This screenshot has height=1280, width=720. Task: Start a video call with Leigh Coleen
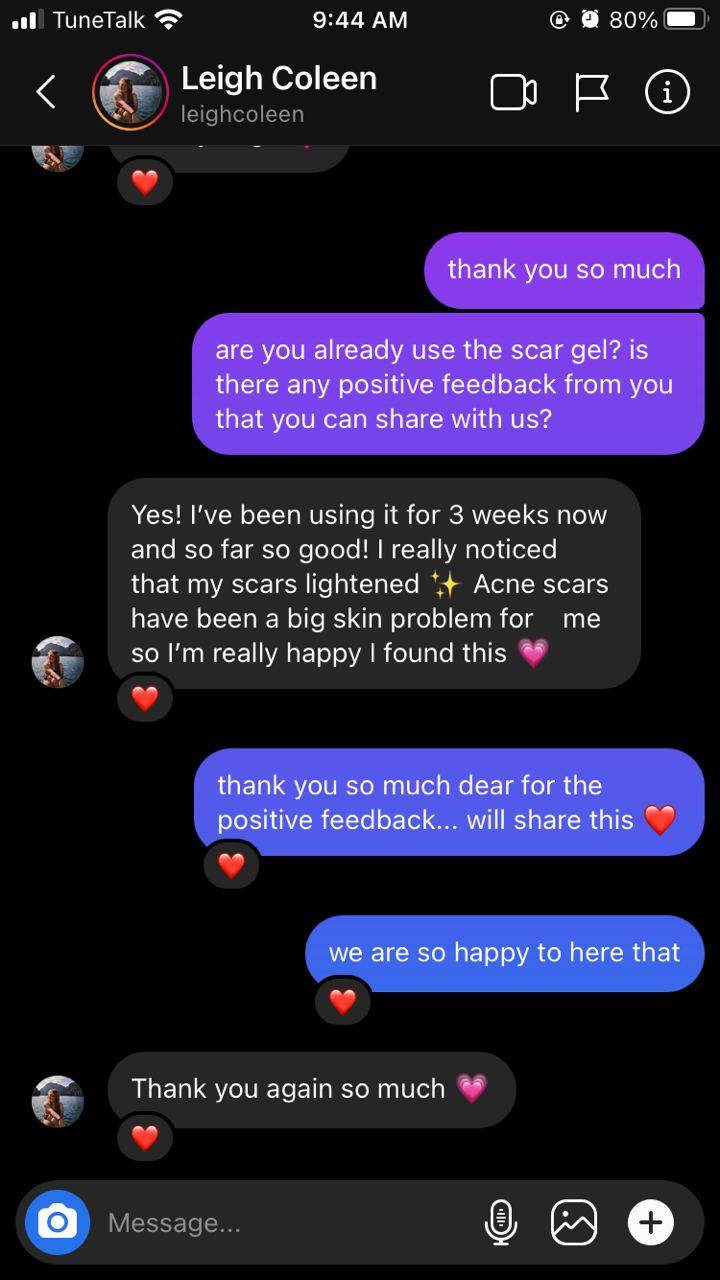pos(514,93)
